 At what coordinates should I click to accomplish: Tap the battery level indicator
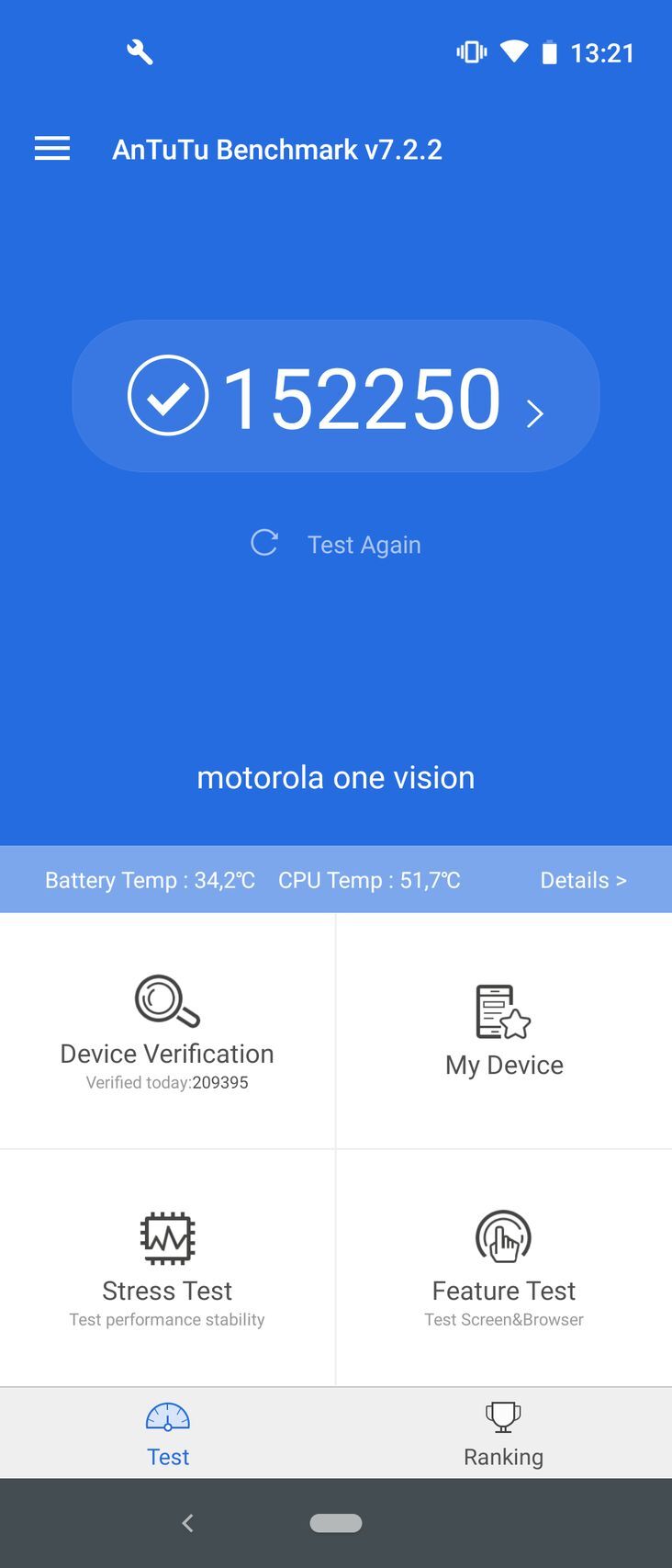549,52
